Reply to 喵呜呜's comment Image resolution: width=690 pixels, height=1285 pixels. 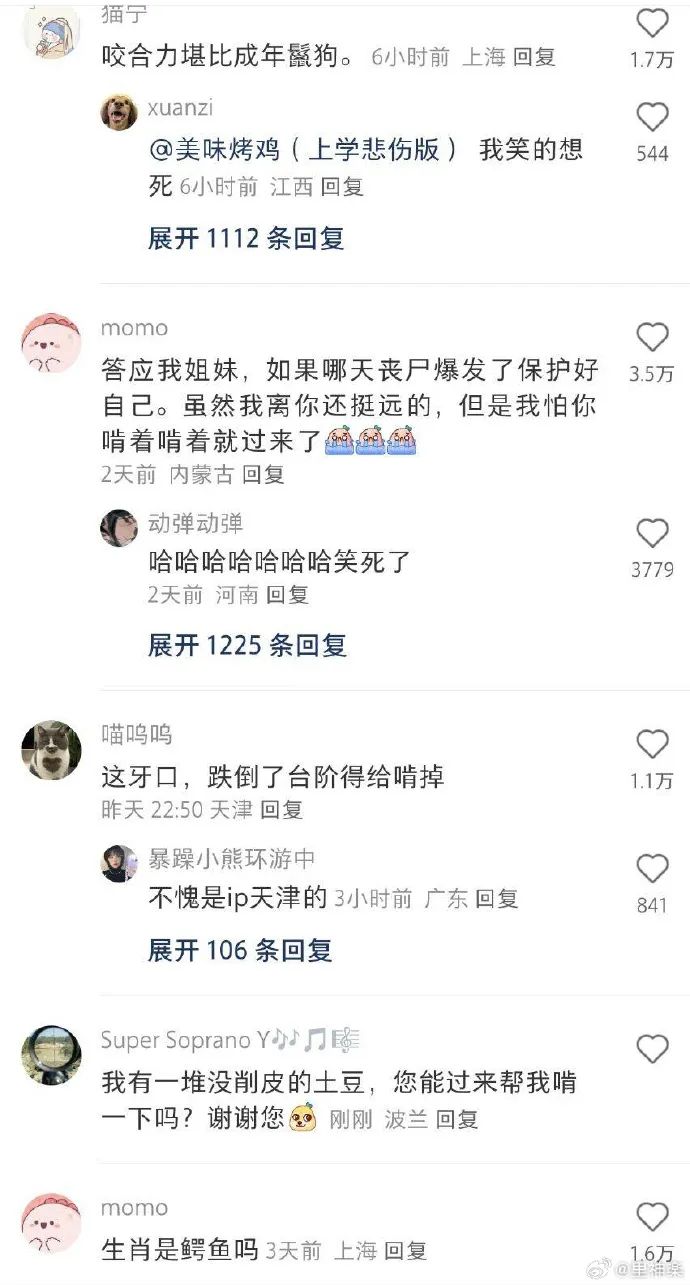point(282,809)
